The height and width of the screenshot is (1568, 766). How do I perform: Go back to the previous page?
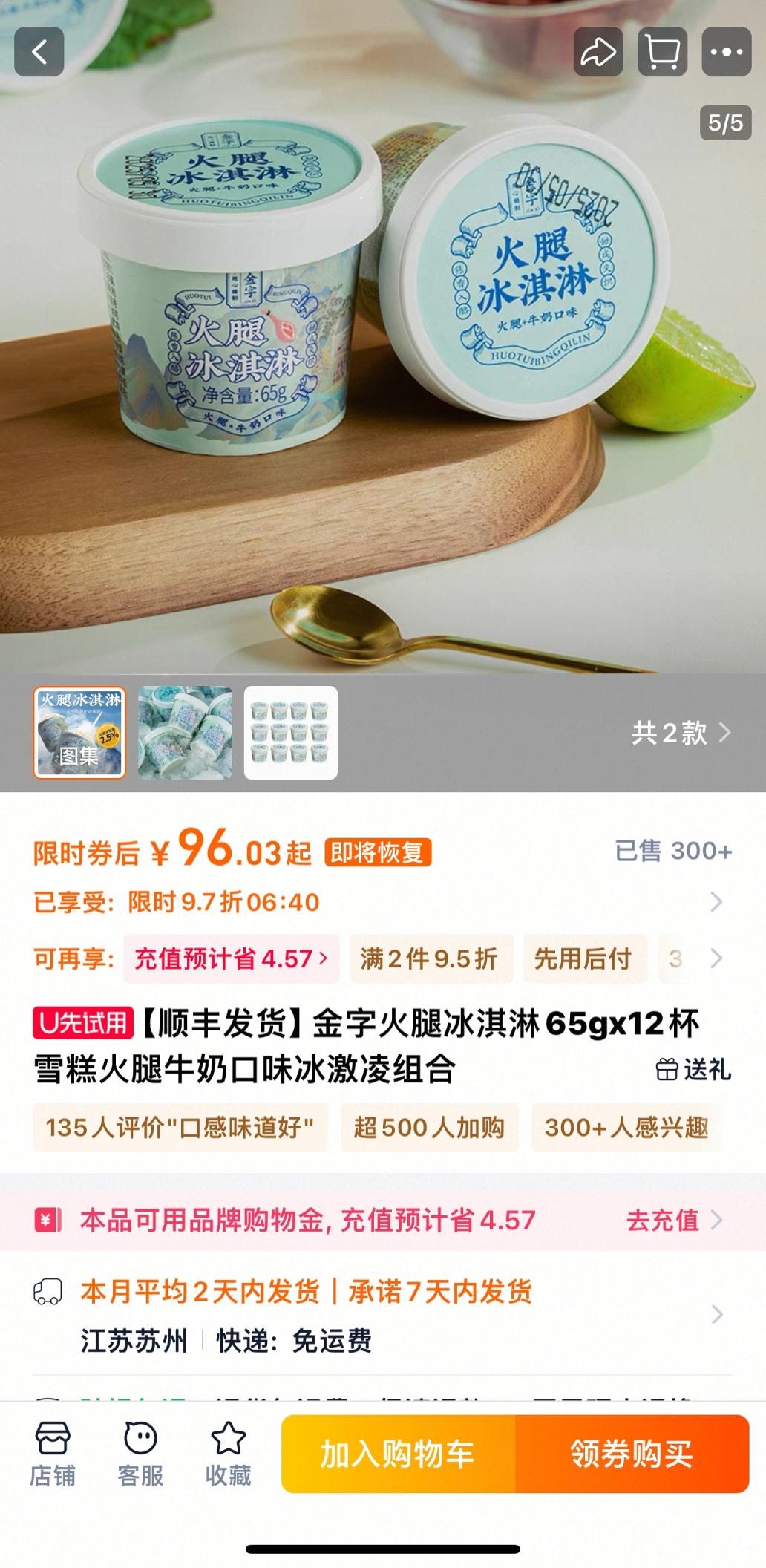point(39,52)
